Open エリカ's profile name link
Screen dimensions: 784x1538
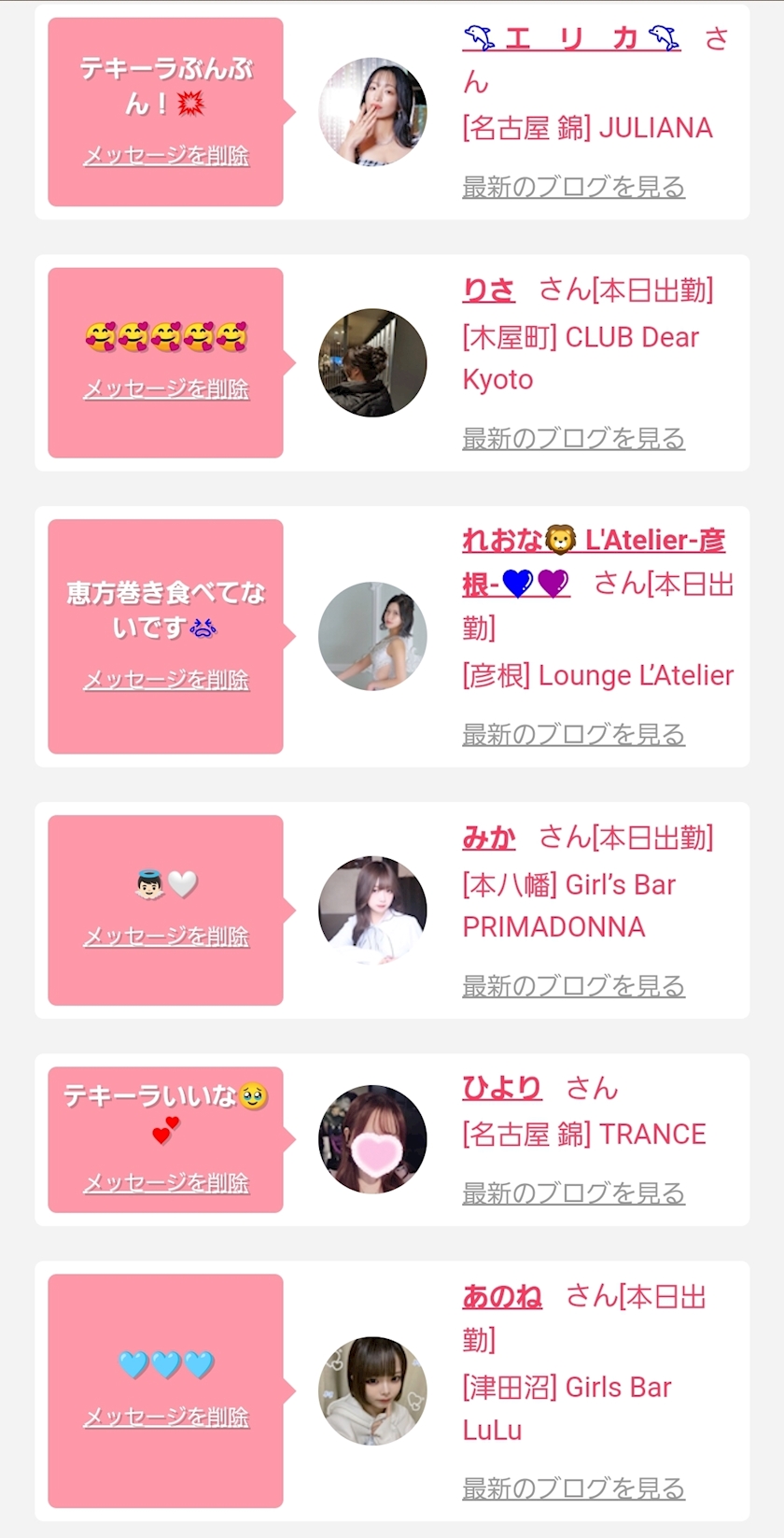(x=571, y=38)
